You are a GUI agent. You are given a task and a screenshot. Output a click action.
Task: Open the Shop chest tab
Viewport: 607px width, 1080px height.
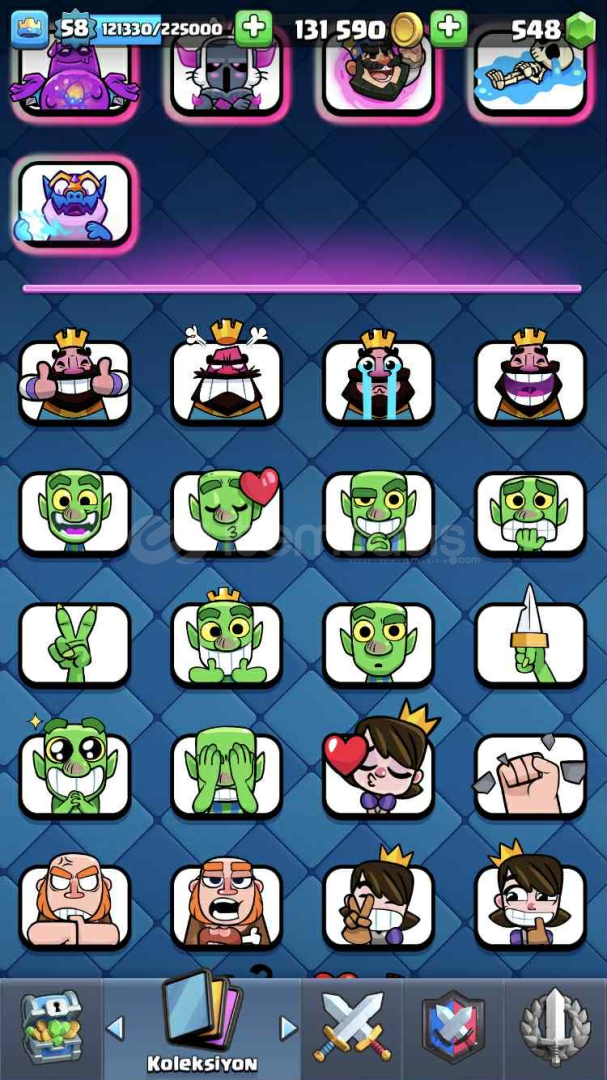tap(51, 1028)
